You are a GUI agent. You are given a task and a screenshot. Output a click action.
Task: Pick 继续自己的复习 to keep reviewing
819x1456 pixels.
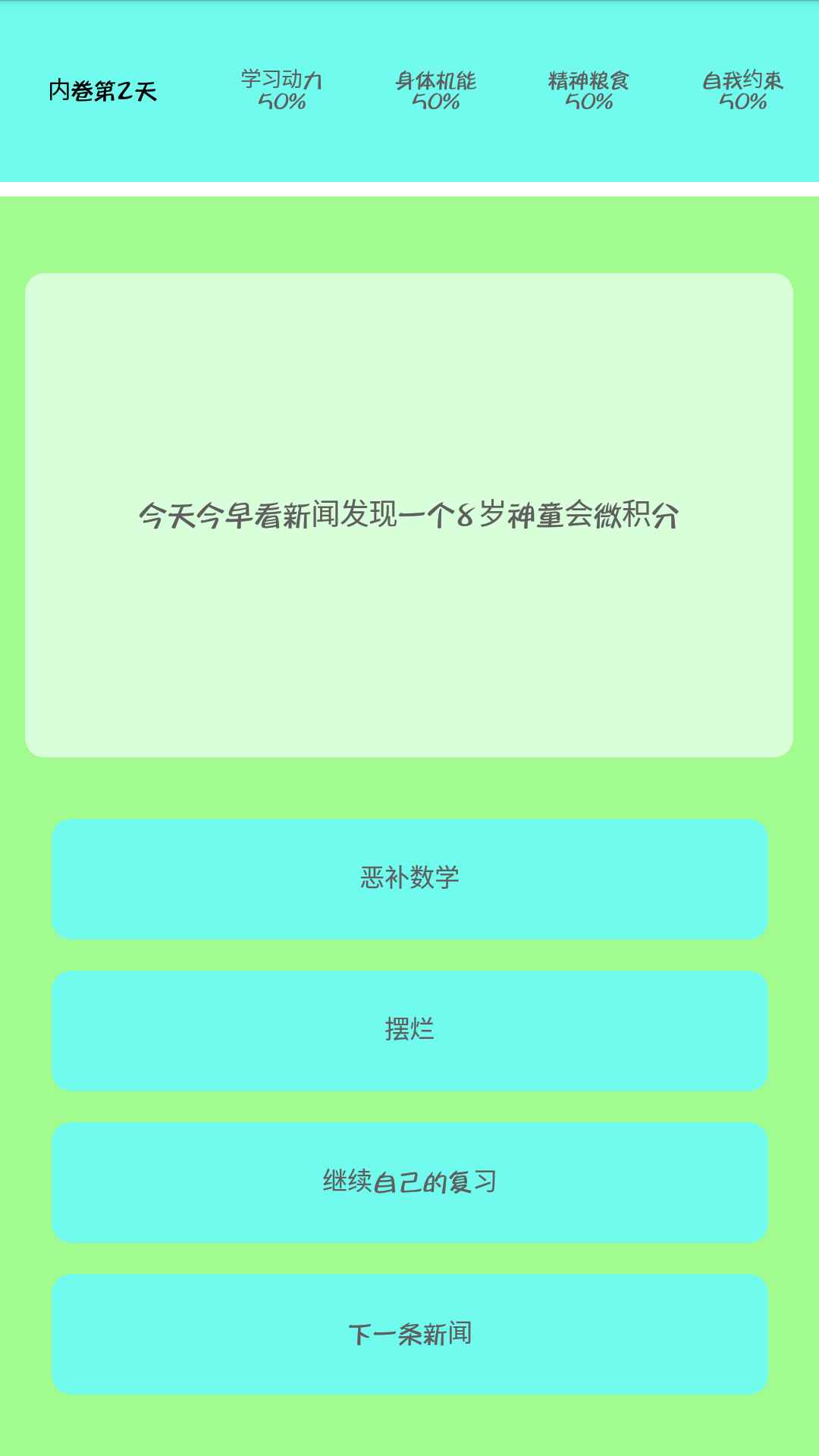click(409, 1183)
